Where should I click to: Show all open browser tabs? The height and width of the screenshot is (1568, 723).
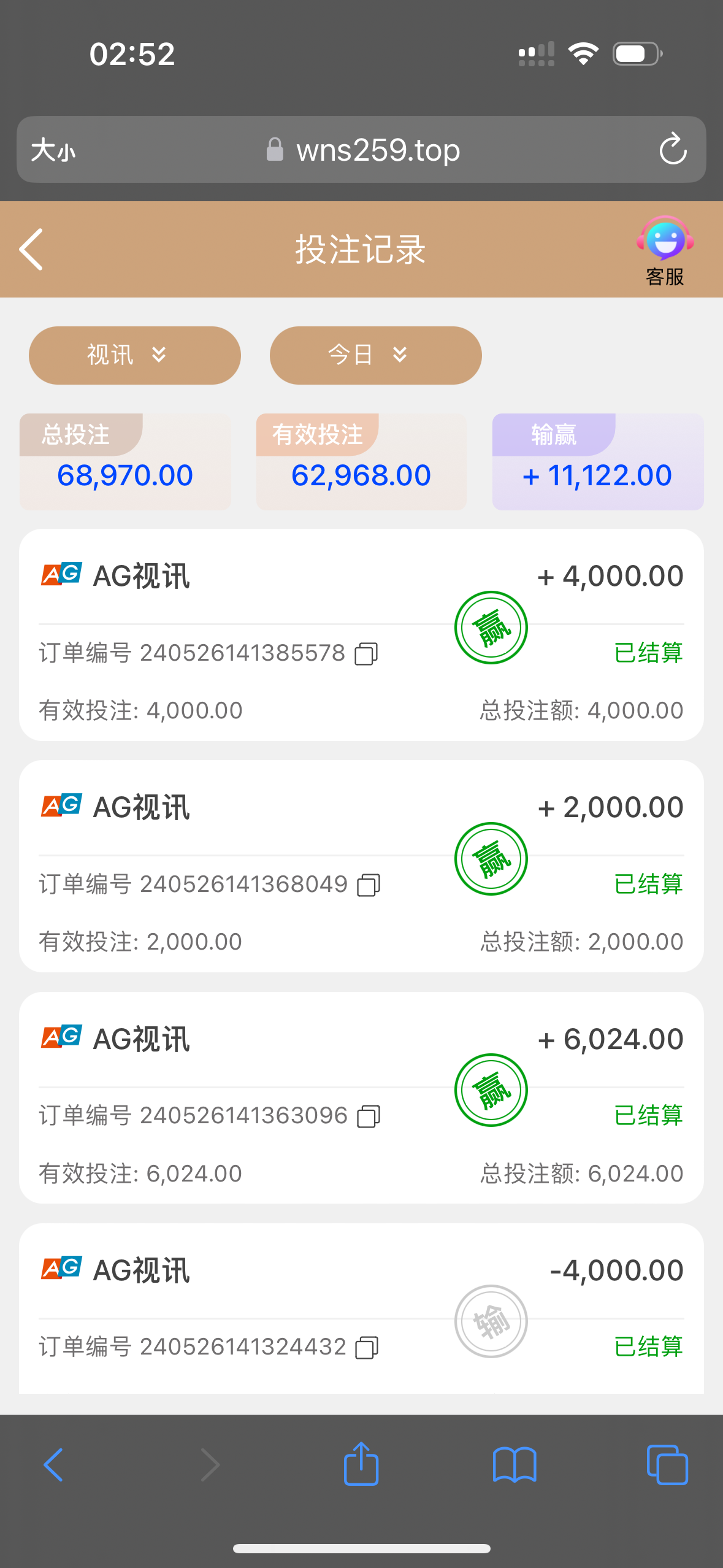pos(667,1465)
